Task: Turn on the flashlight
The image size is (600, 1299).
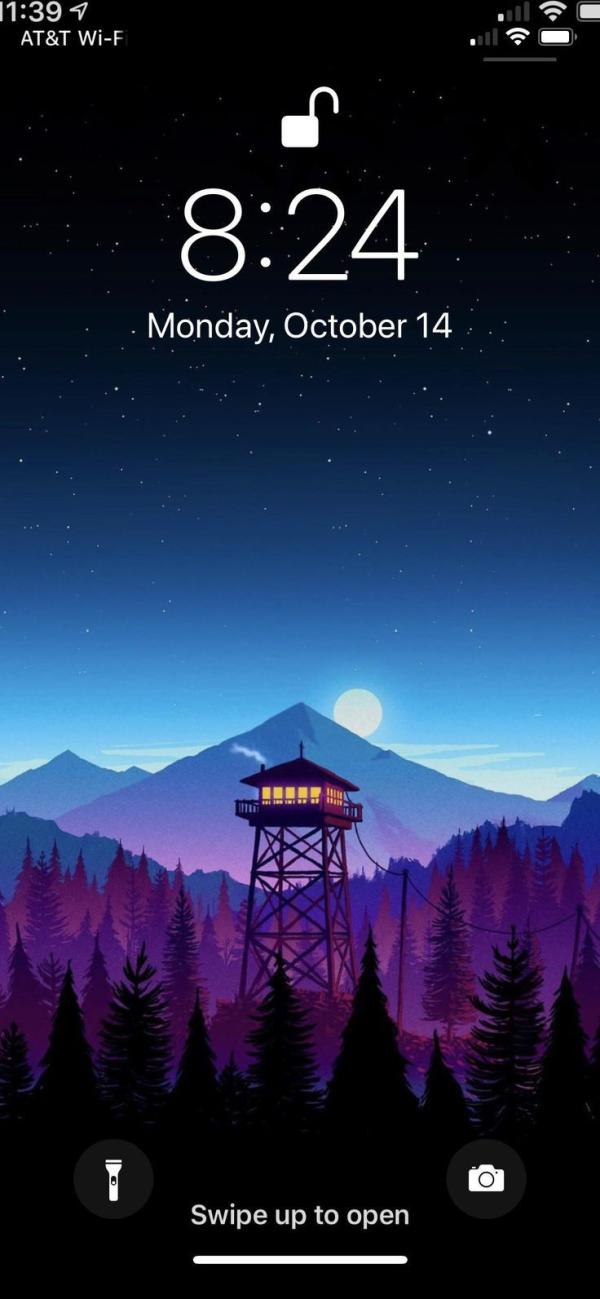Action: point(114,1178)
